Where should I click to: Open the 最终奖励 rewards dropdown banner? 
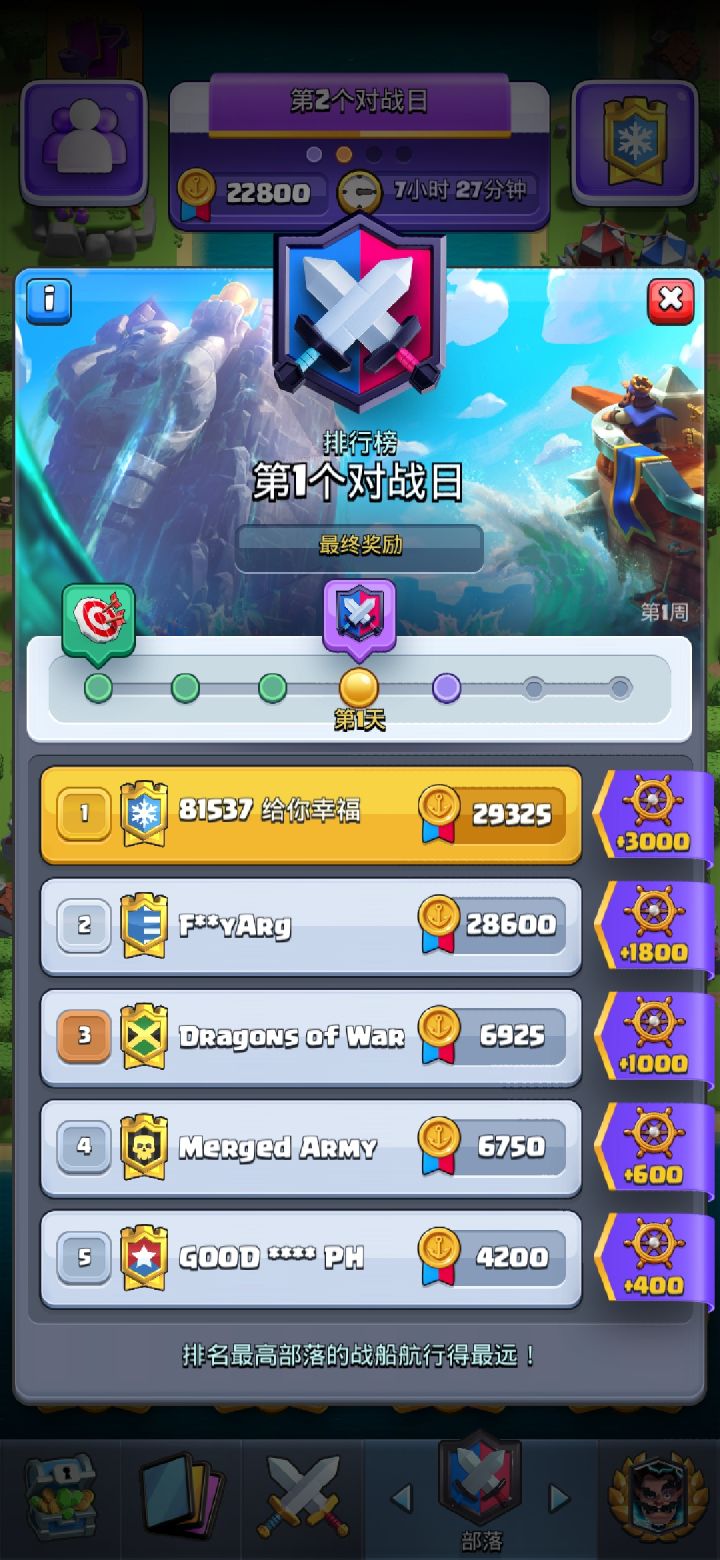click(360, 548)
